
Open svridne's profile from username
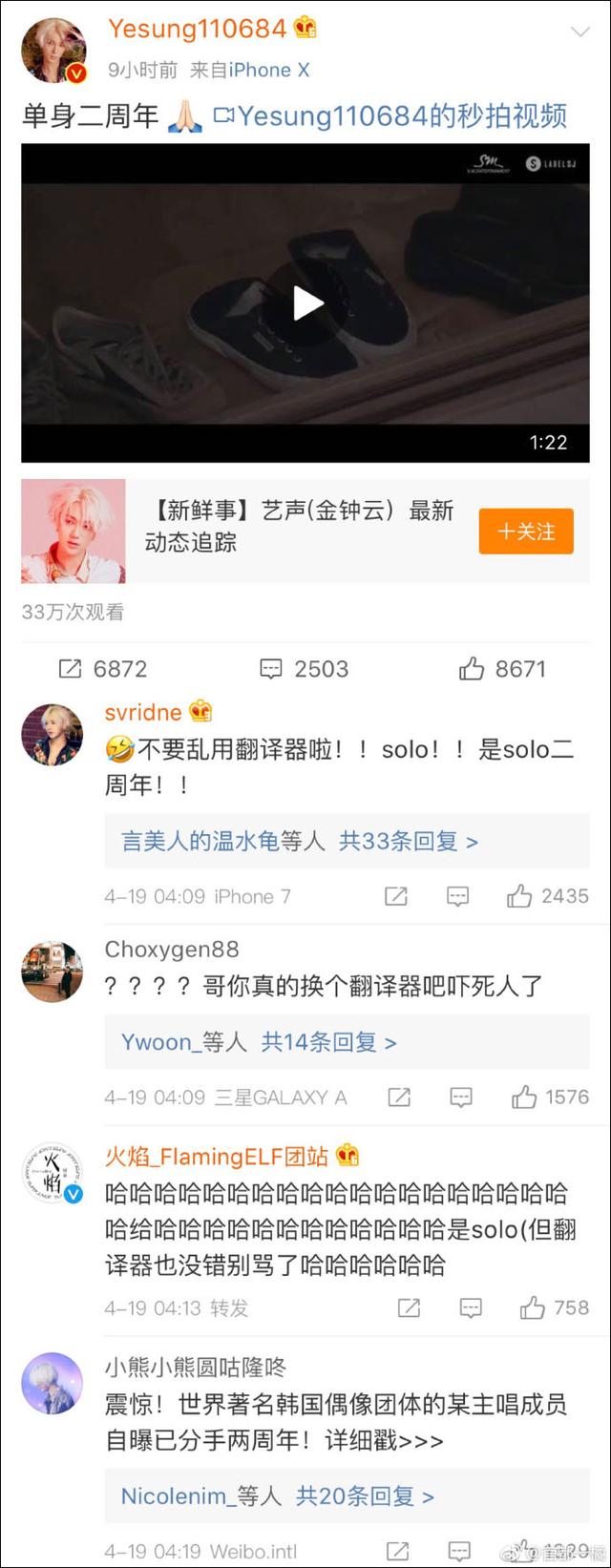coord(143,712)
